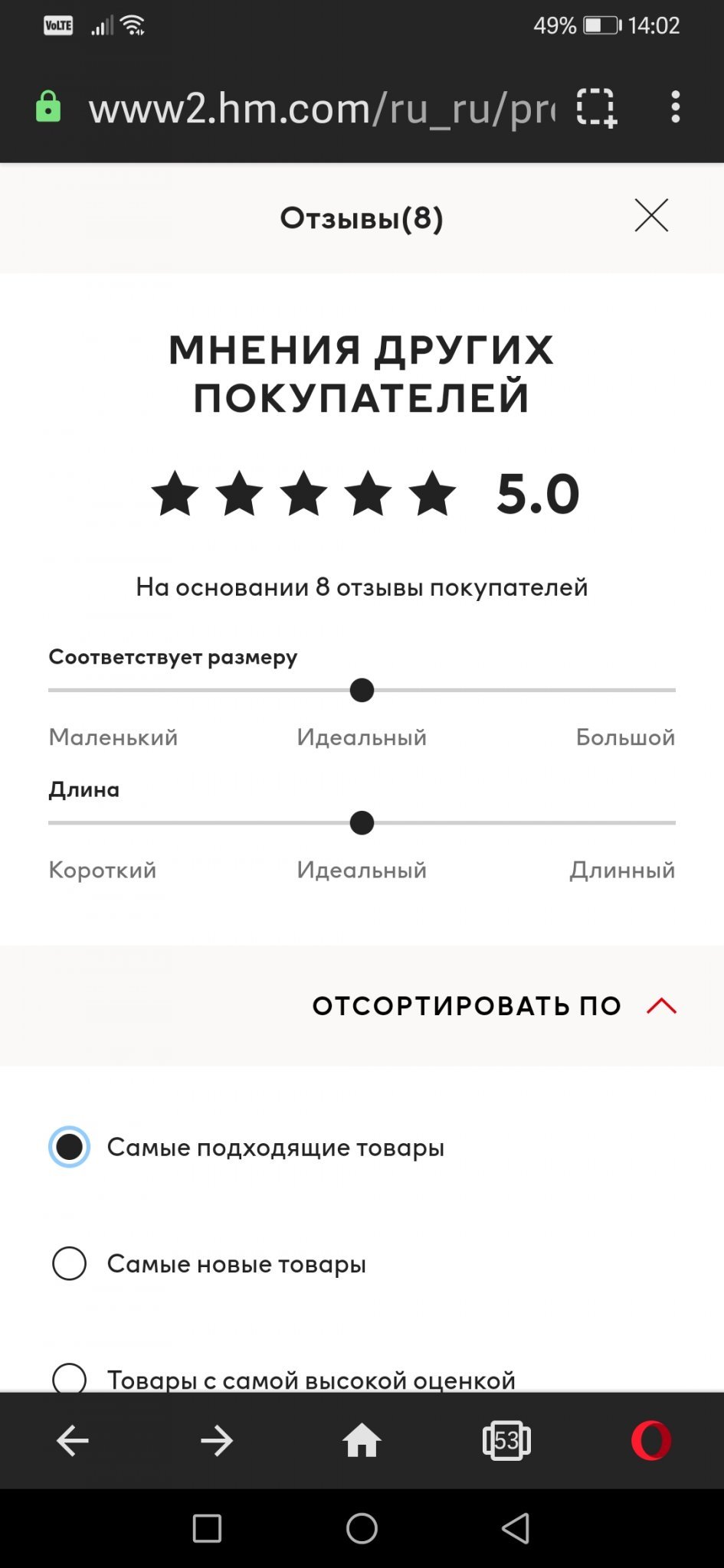The height and width of the screenshot is (1568, 724).
Task: Select Самые подходящие товары sorting
Action: click(70, 1147)
